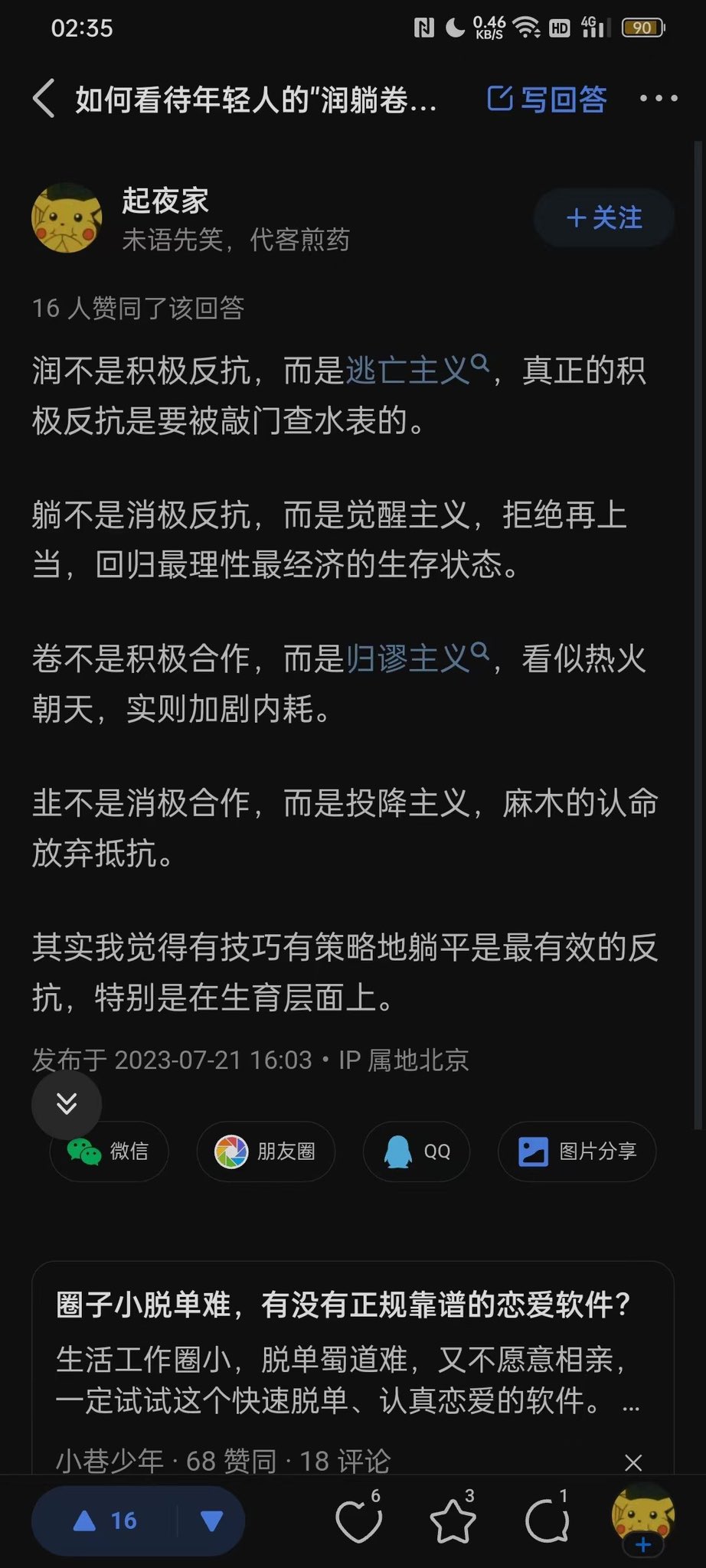
Task: Open 图片分享 image sharing
Action: 575,1151
